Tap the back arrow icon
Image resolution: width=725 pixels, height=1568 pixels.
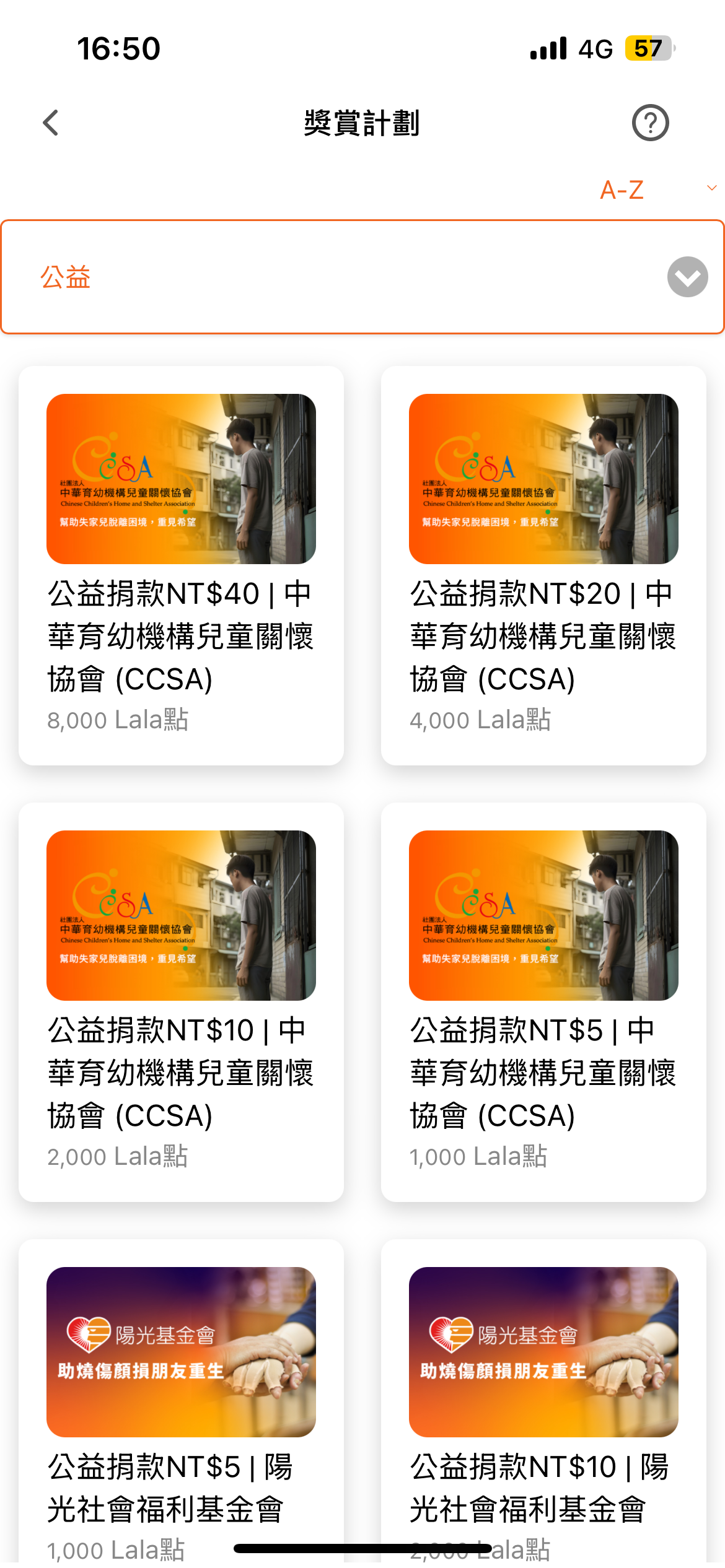[51, 122]
